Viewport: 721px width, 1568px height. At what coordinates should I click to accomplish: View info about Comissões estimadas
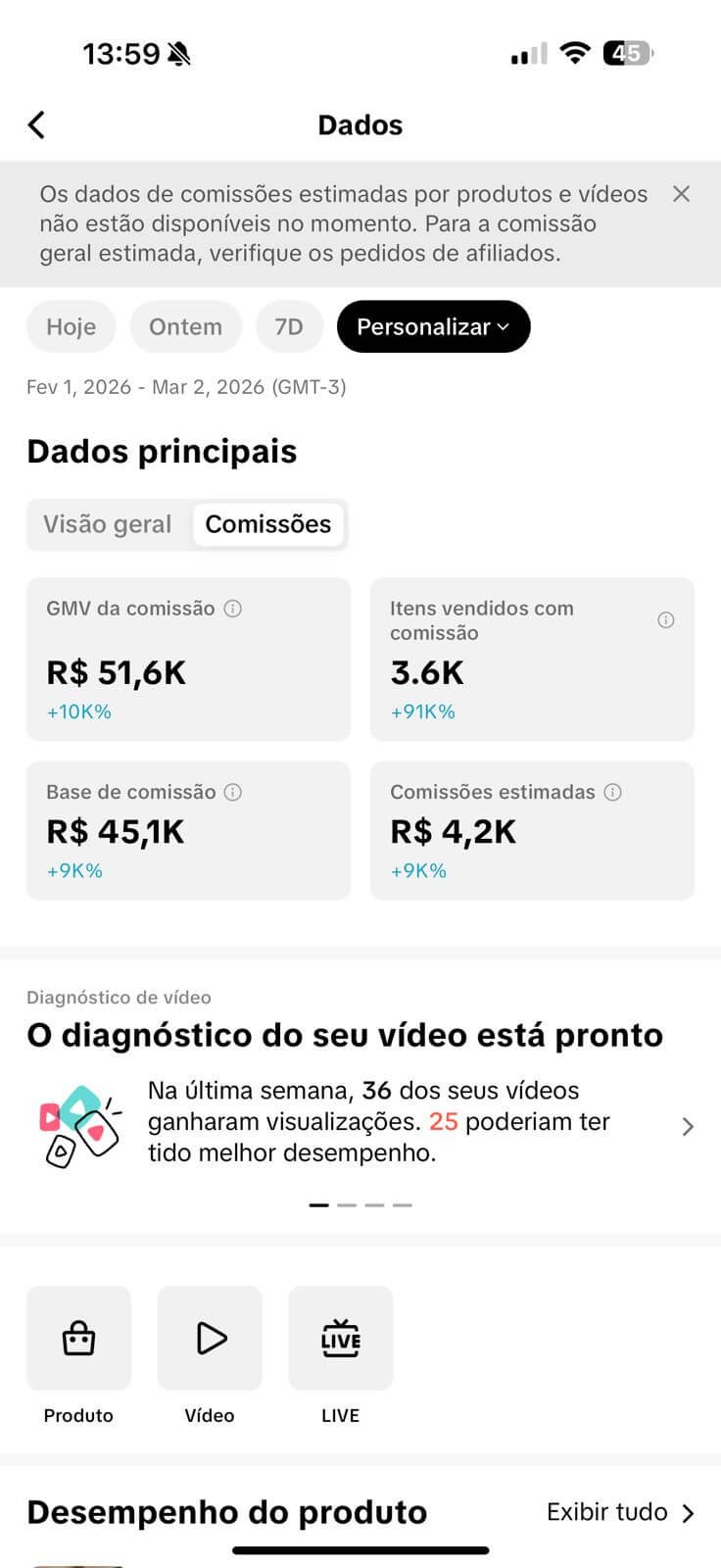point(613,792)
